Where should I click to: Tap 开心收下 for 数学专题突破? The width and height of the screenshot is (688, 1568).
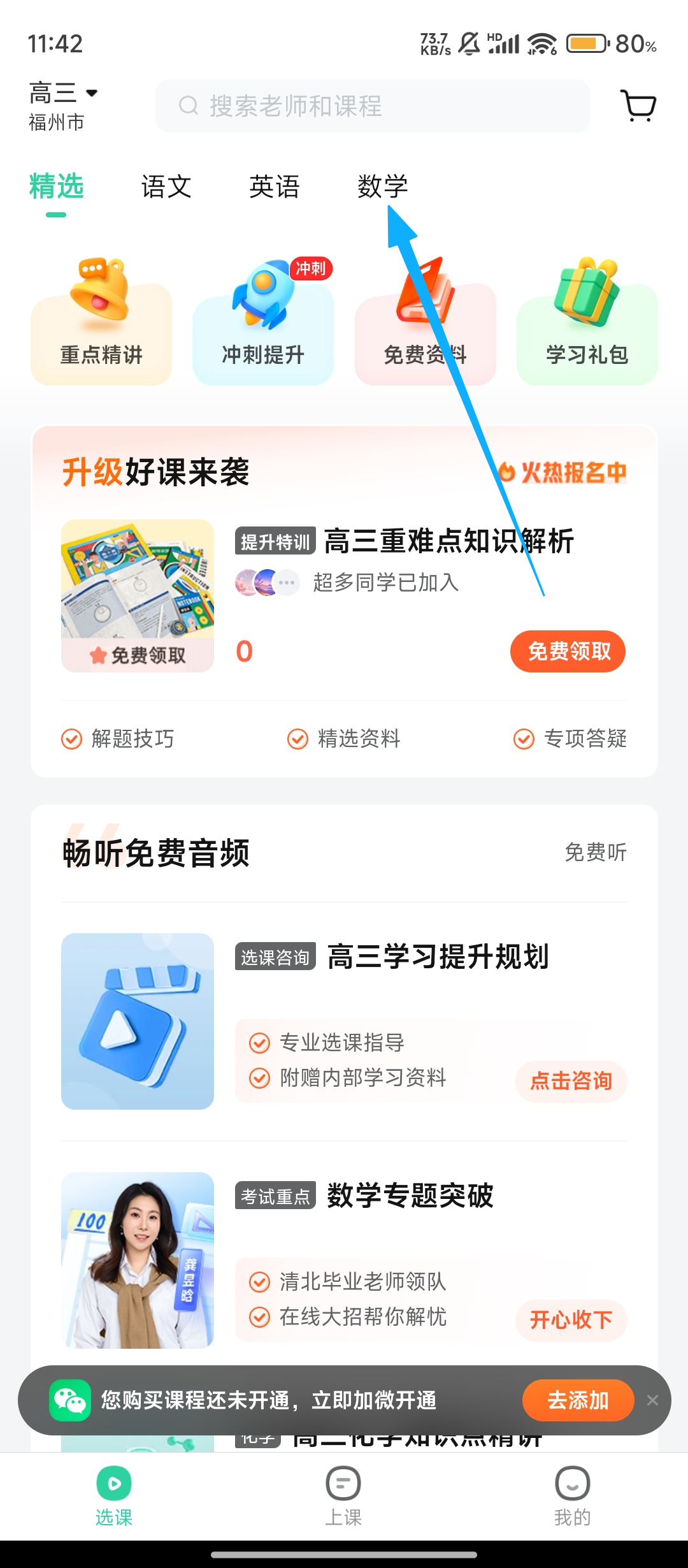(571, 1320)
